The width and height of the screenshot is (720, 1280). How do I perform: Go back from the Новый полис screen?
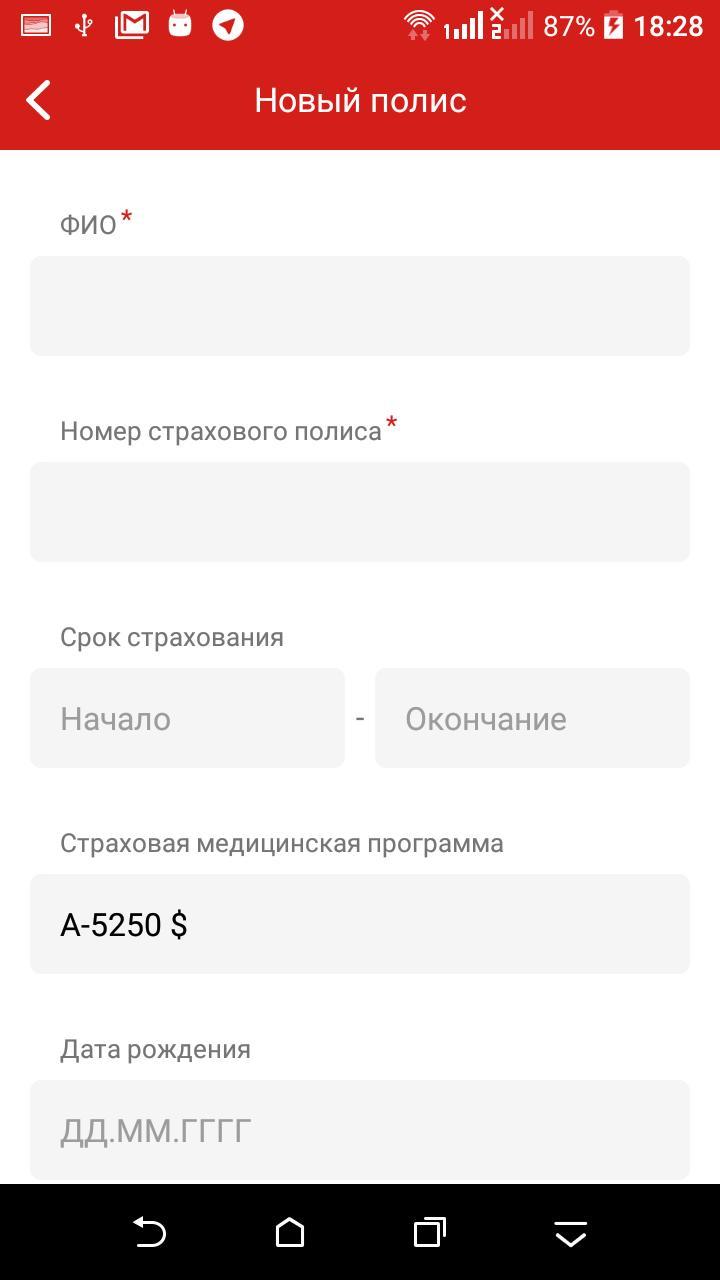point(38,101)
